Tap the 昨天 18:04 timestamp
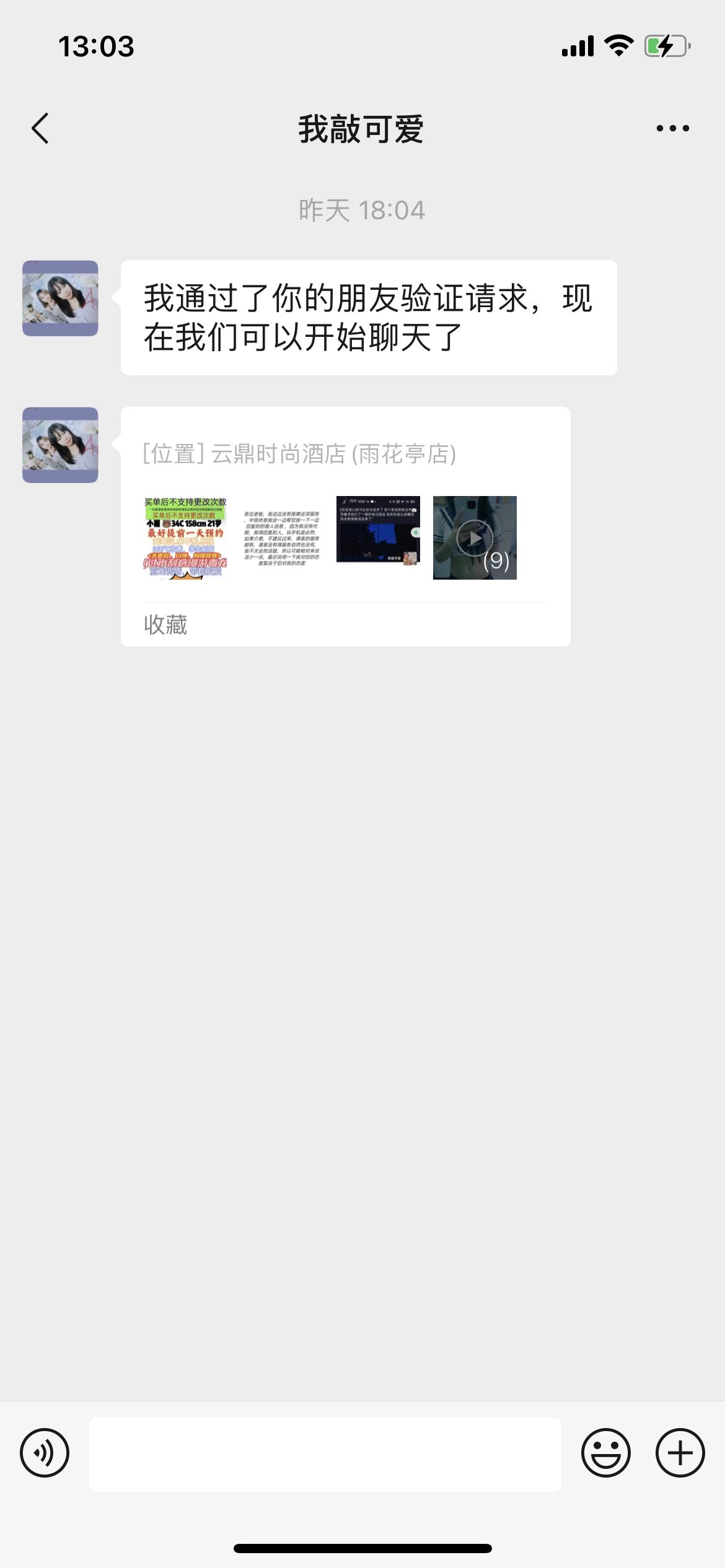The width and height of the screenshot is (725, 1568). coord(362,209)
